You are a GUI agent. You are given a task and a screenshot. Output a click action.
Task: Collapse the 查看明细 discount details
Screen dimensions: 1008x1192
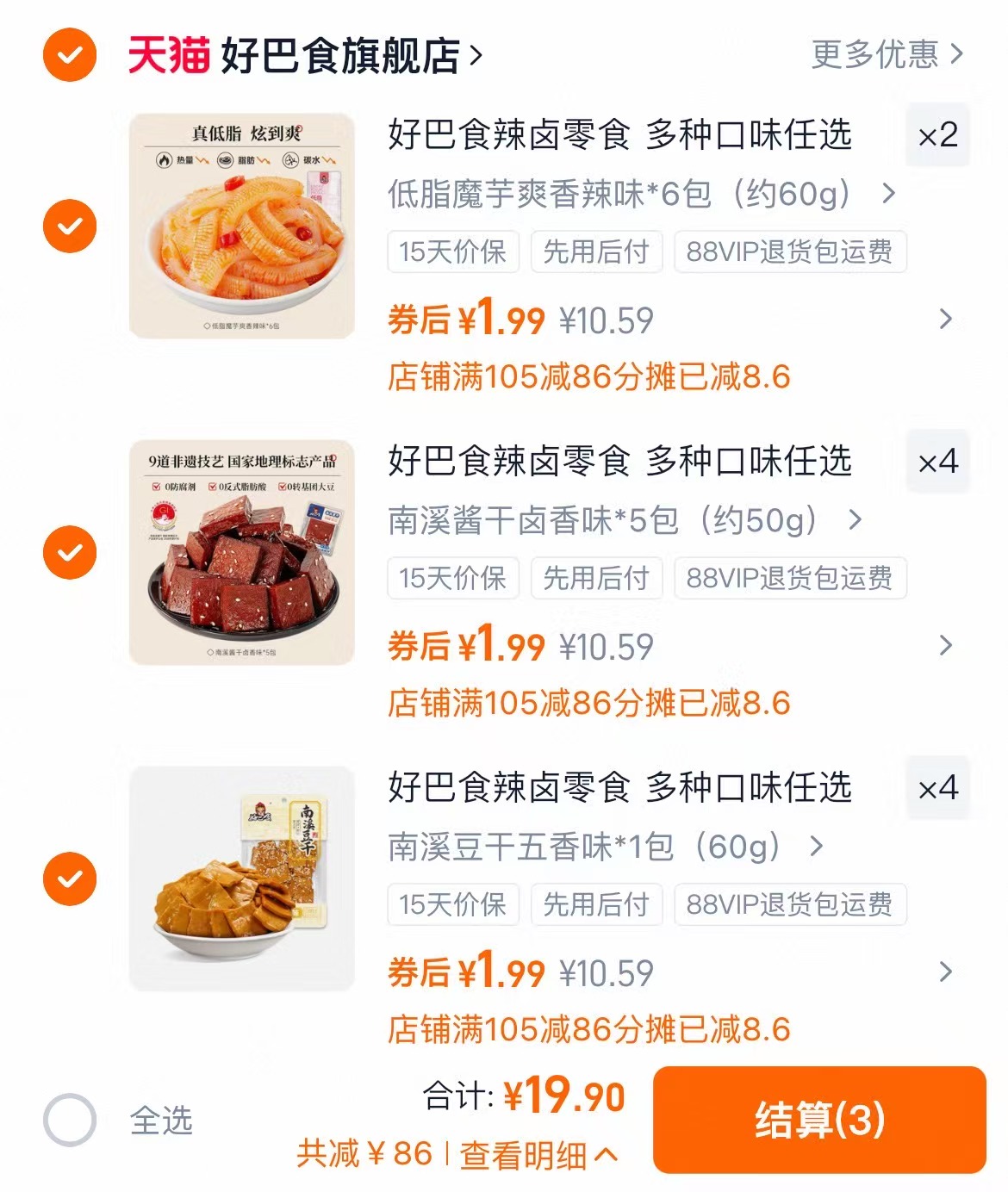pyautogui.click(x=532, y=1158)
